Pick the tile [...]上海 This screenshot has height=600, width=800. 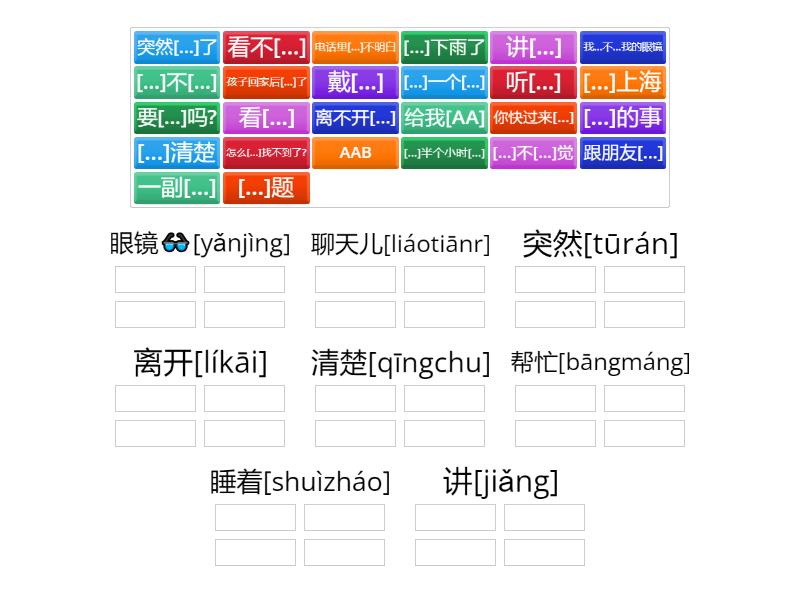click(x=622, y=82)
